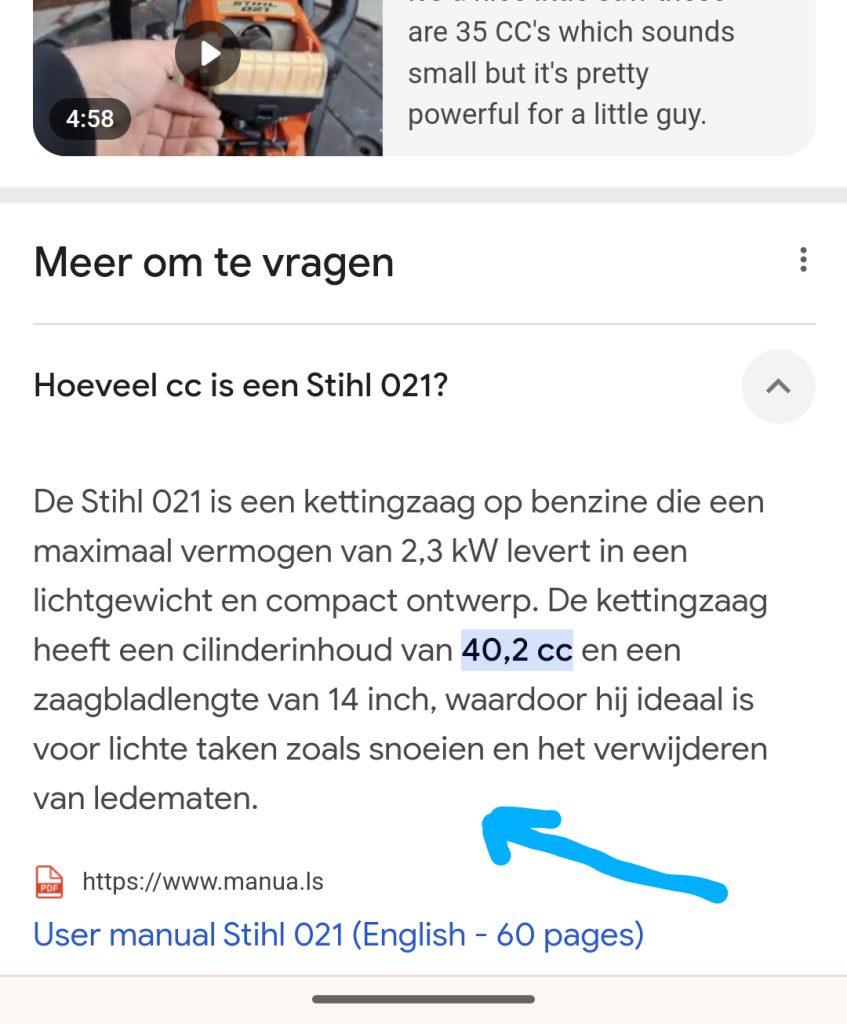Screen dimensions: 847x1024
Task: Click the PDF badge next to manua.ls
Action: [x=48, y=881]
